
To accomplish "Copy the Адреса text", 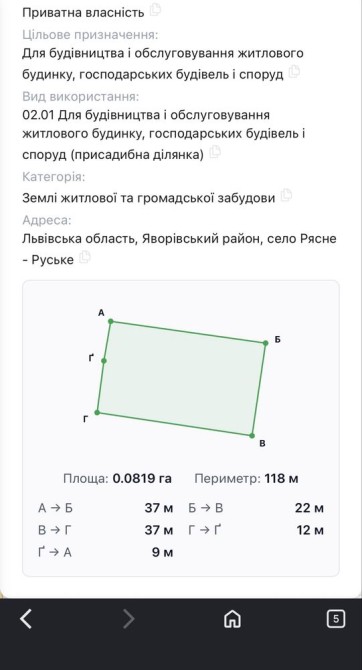I will coord(85,258).
